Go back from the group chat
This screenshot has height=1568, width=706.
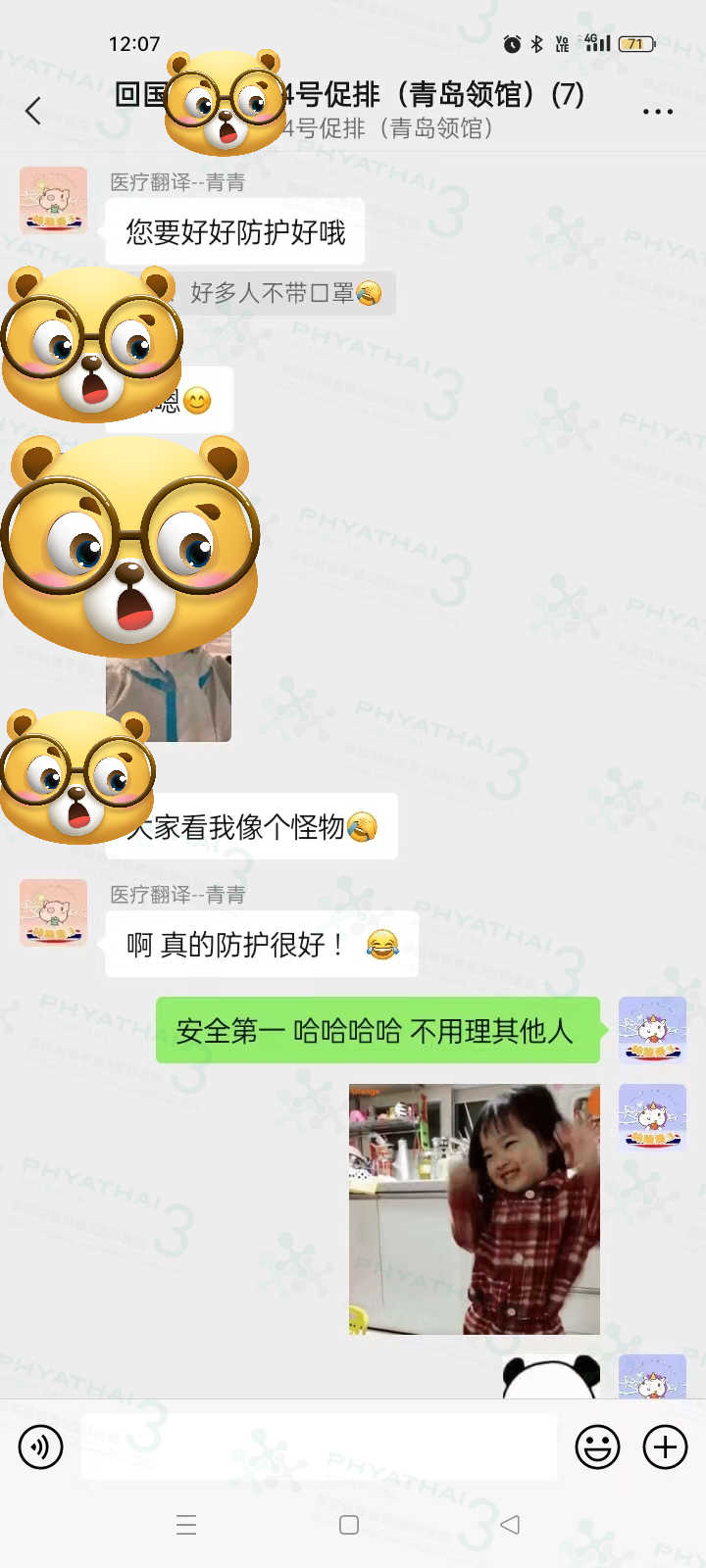[x=33, y=111]
